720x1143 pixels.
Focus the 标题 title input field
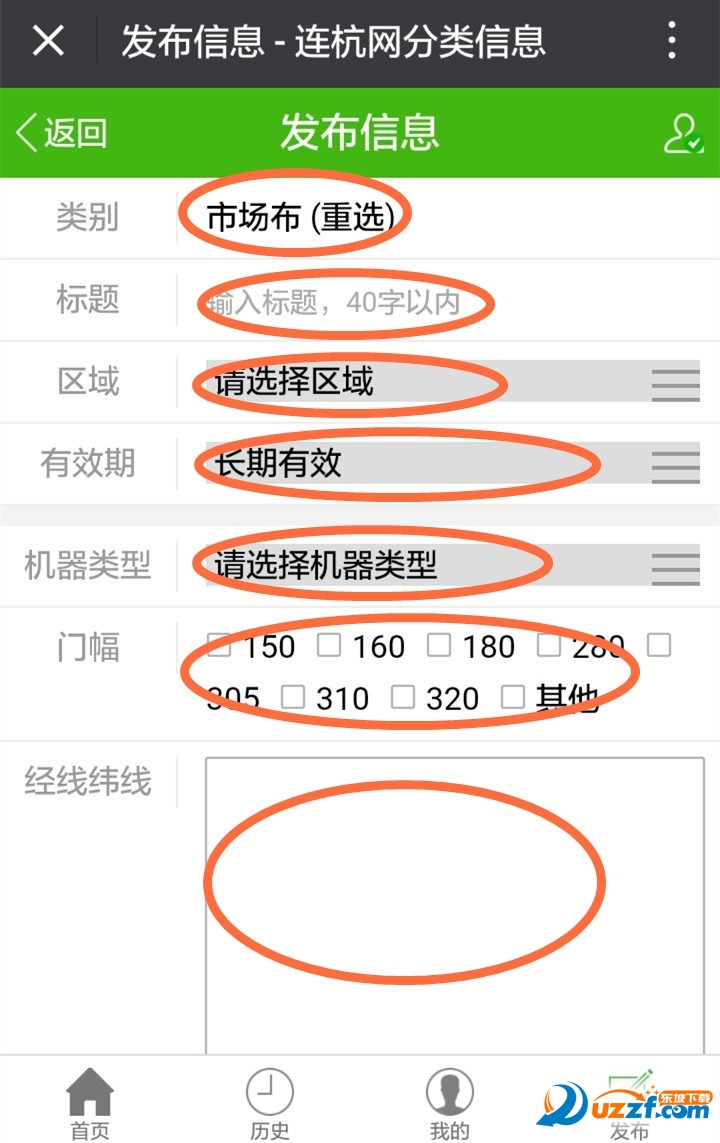coord(450,301)
